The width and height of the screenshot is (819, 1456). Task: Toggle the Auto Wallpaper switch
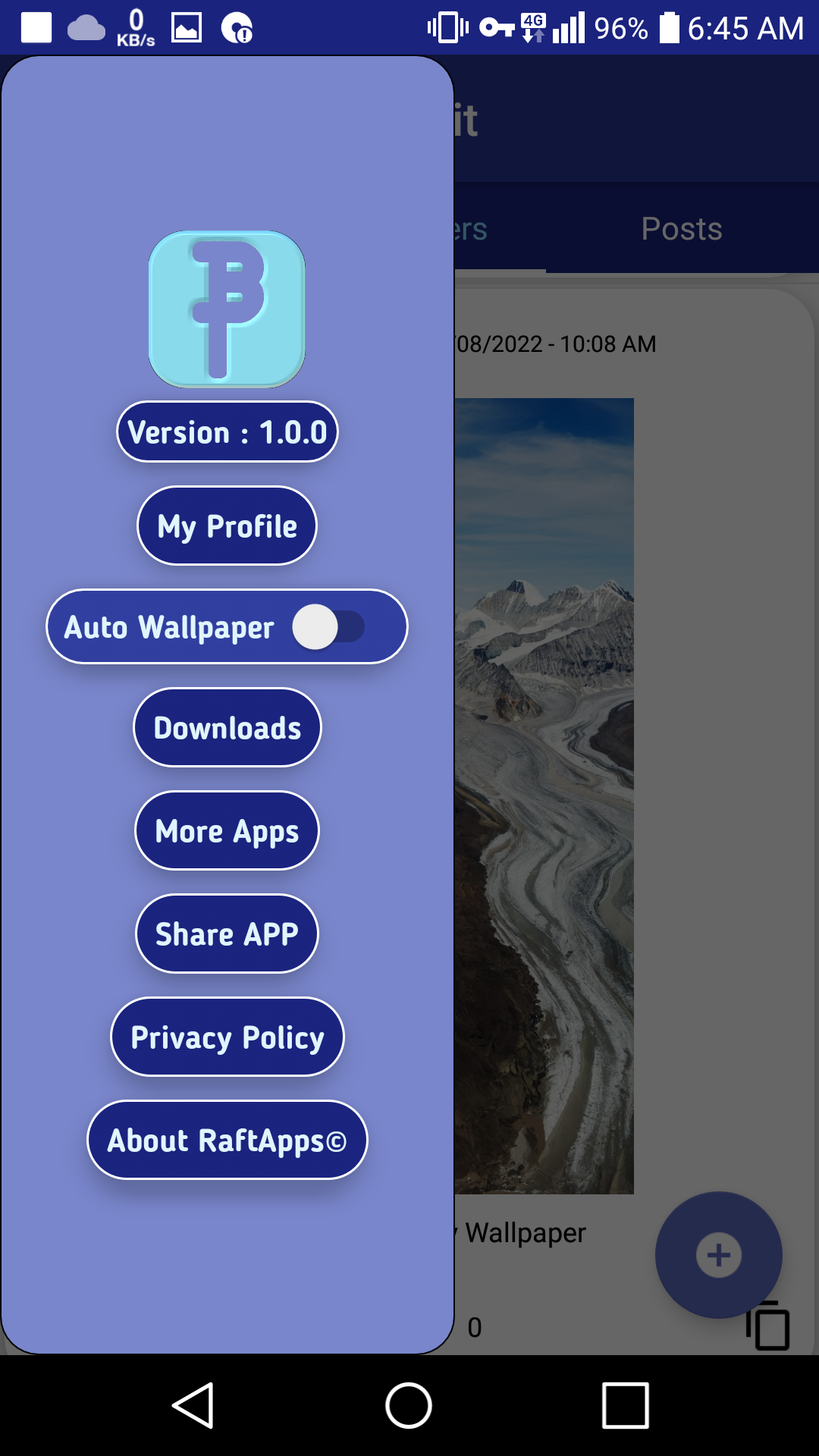(x=329, y=627)
